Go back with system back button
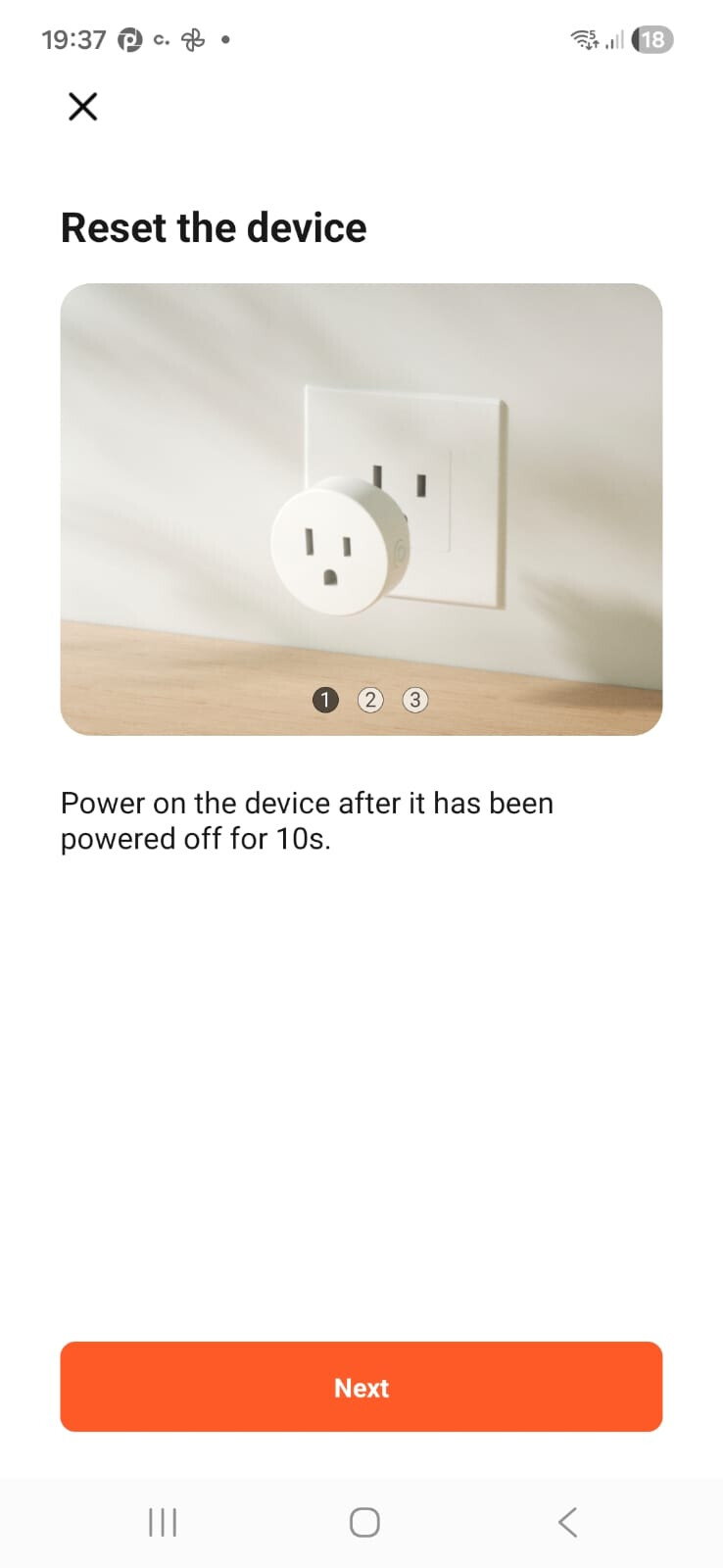The height and width of the screenshot is (1568, 723). (x=567, y=1522)
